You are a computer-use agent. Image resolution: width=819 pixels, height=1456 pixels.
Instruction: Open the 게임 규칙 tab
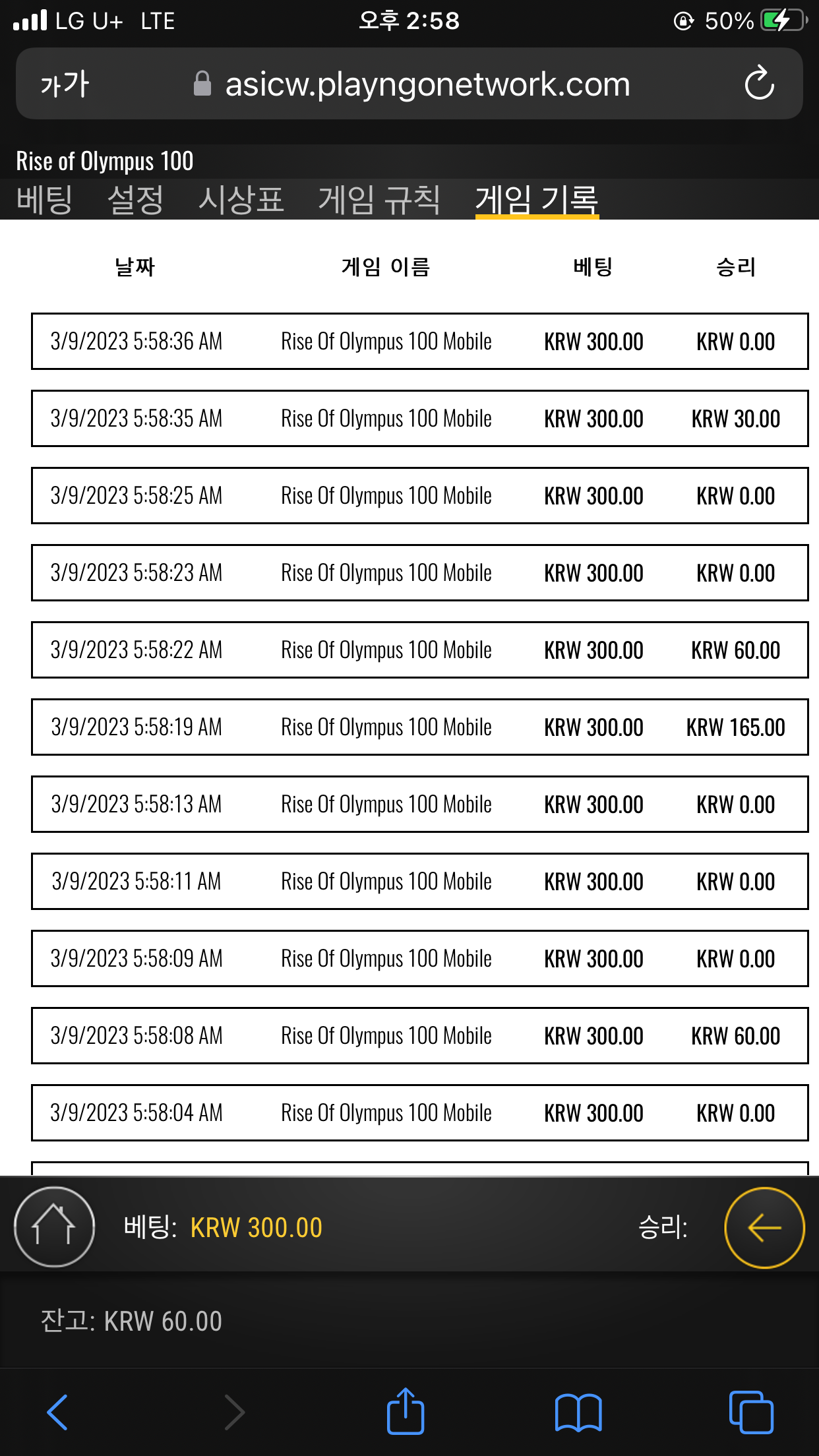point(379,199)
